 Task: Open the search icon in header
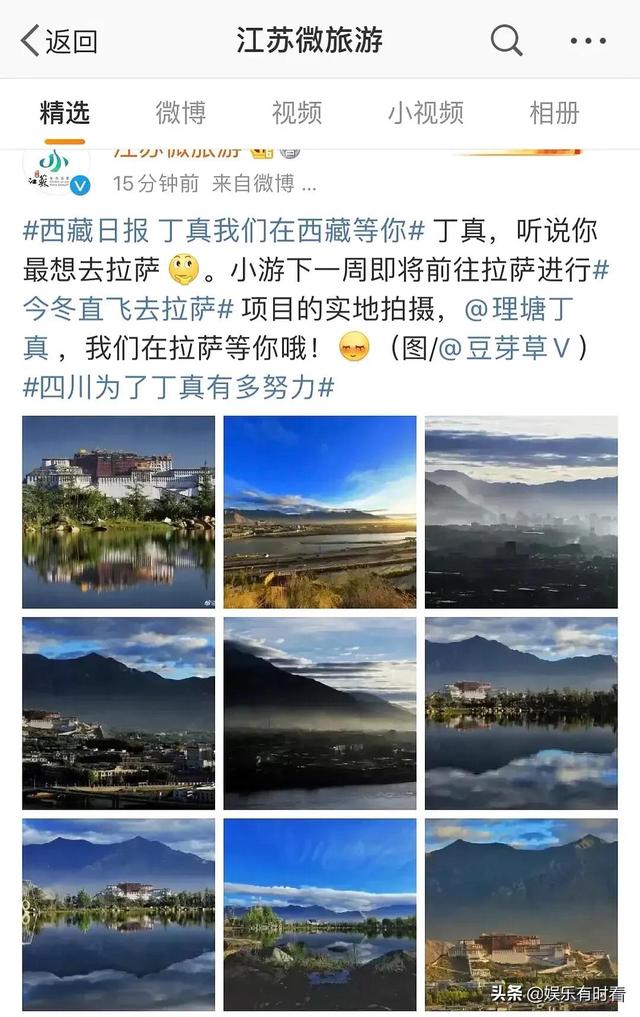tap(506, 41)
